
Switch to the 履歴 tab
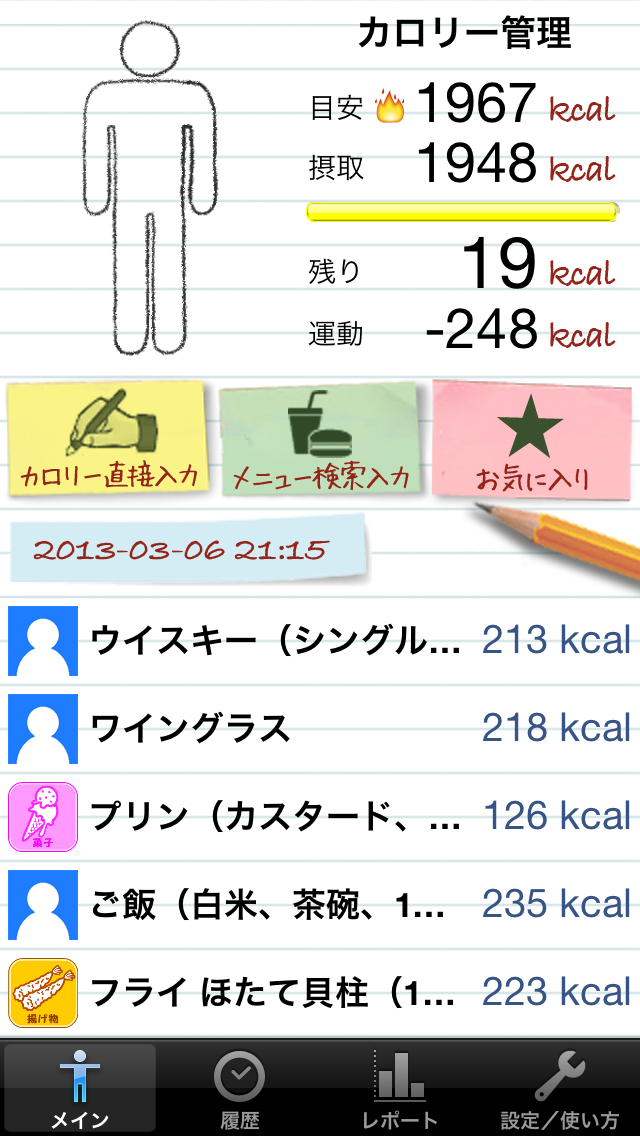pos(240,1088)
